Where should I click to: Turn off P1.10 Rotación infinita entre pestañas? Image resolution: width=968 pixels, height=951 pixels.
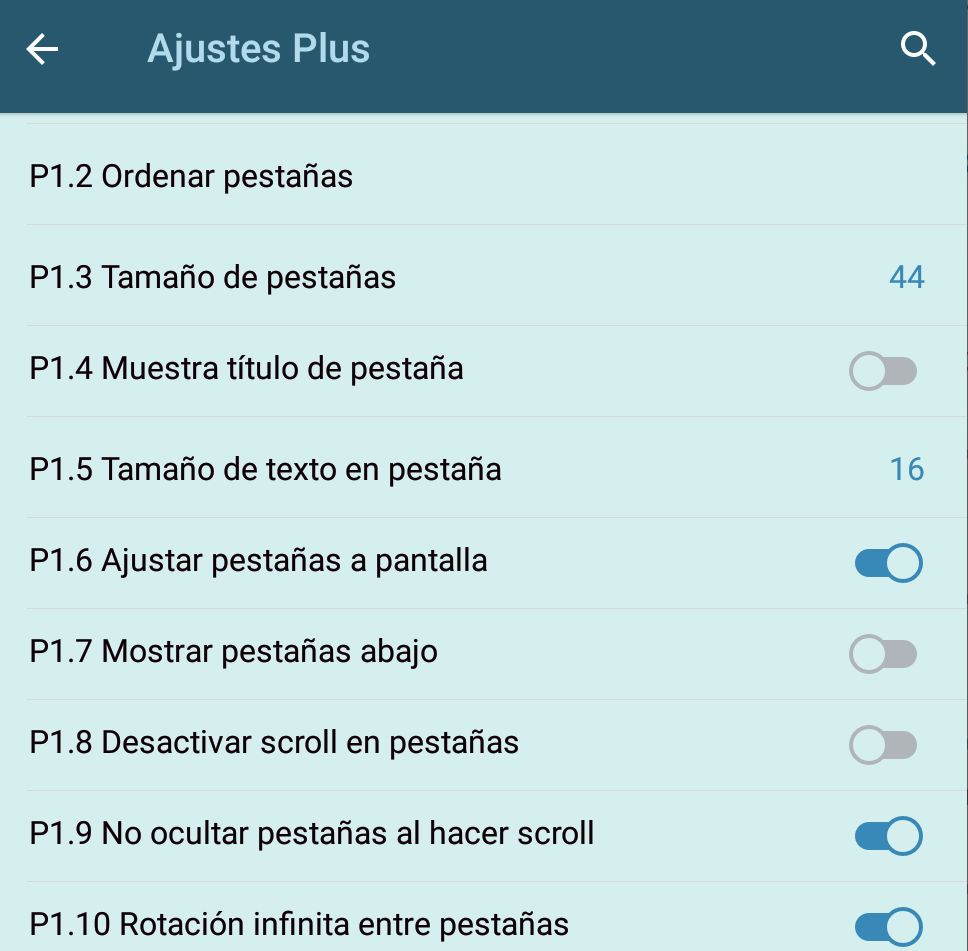pyautogui.click(x=888, y=926)
